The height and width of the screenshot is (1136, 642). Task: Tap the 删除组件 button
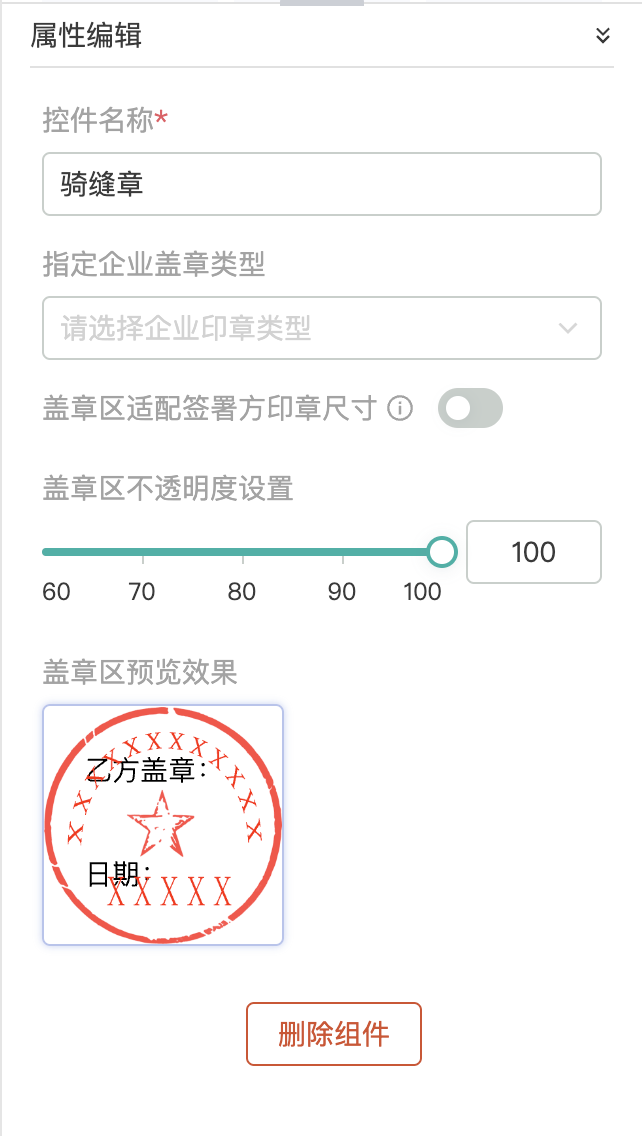click(334, 1034)
